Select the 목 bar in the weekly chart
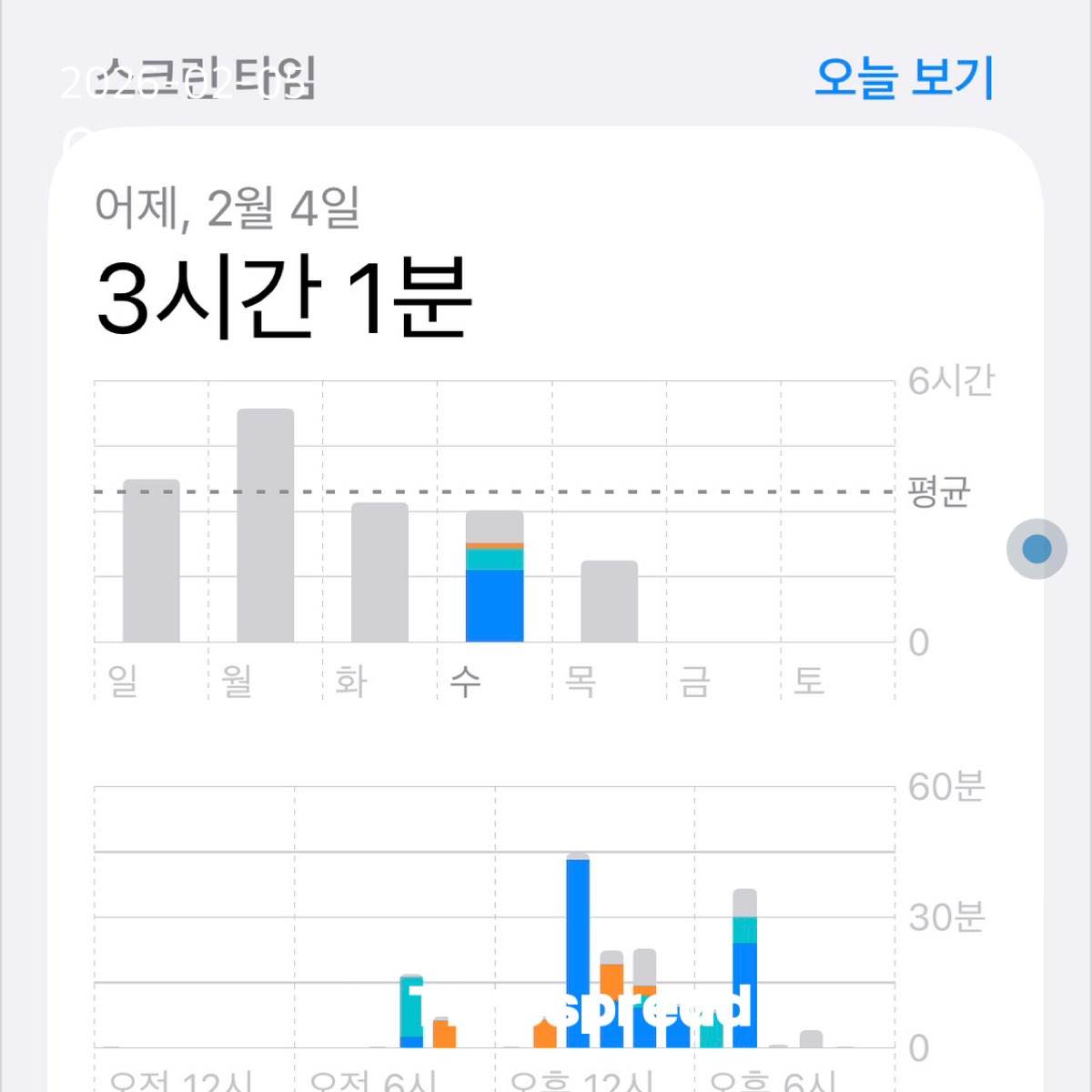Image resolution: width=1092 pixels, height=1092 pixels. (609, 602)
